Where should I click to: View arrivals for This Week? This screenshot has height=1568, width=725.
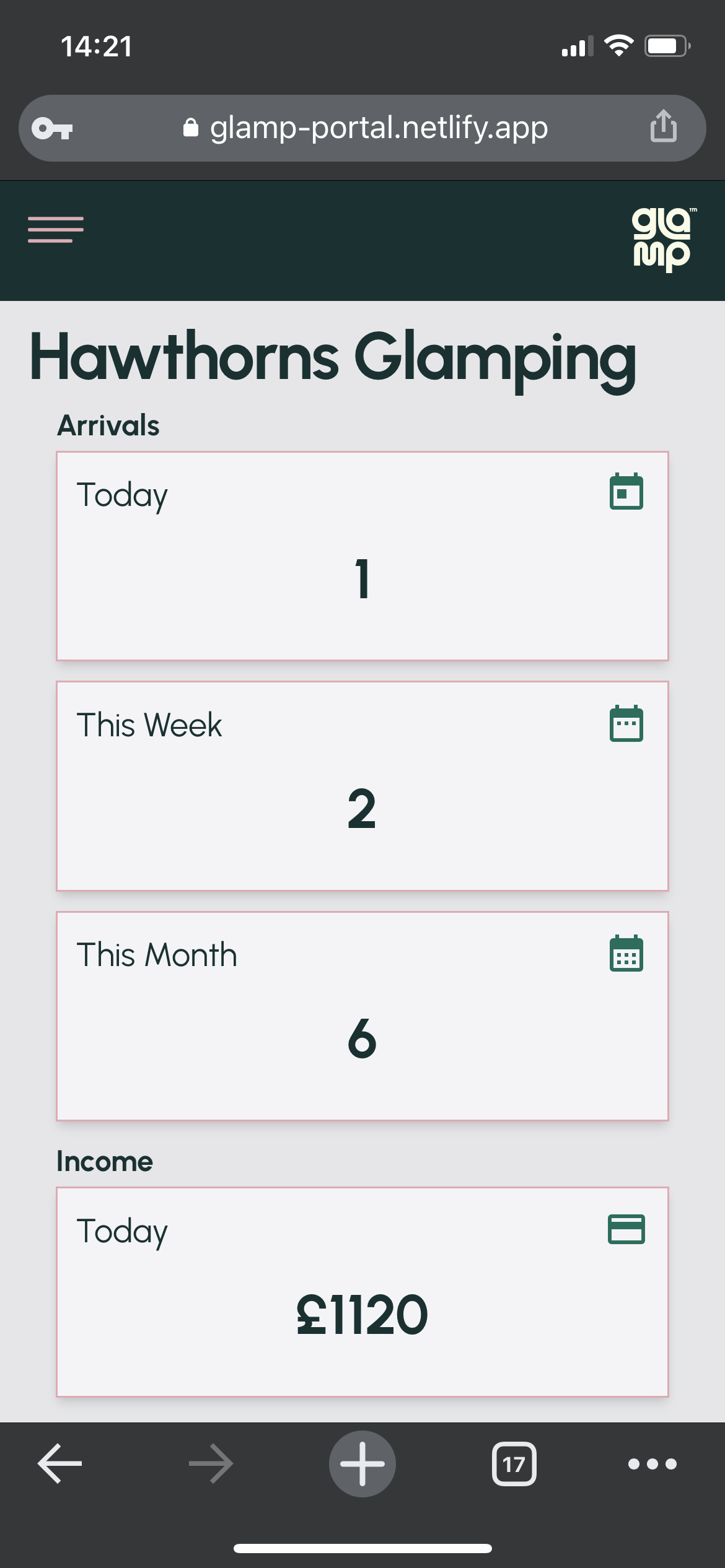click(x=362, y=786)
